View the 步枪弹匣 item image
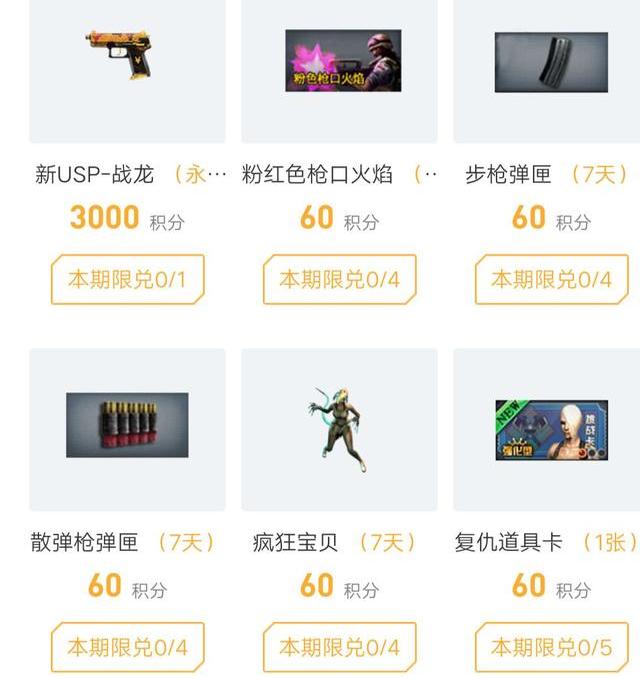 (551, 62)
